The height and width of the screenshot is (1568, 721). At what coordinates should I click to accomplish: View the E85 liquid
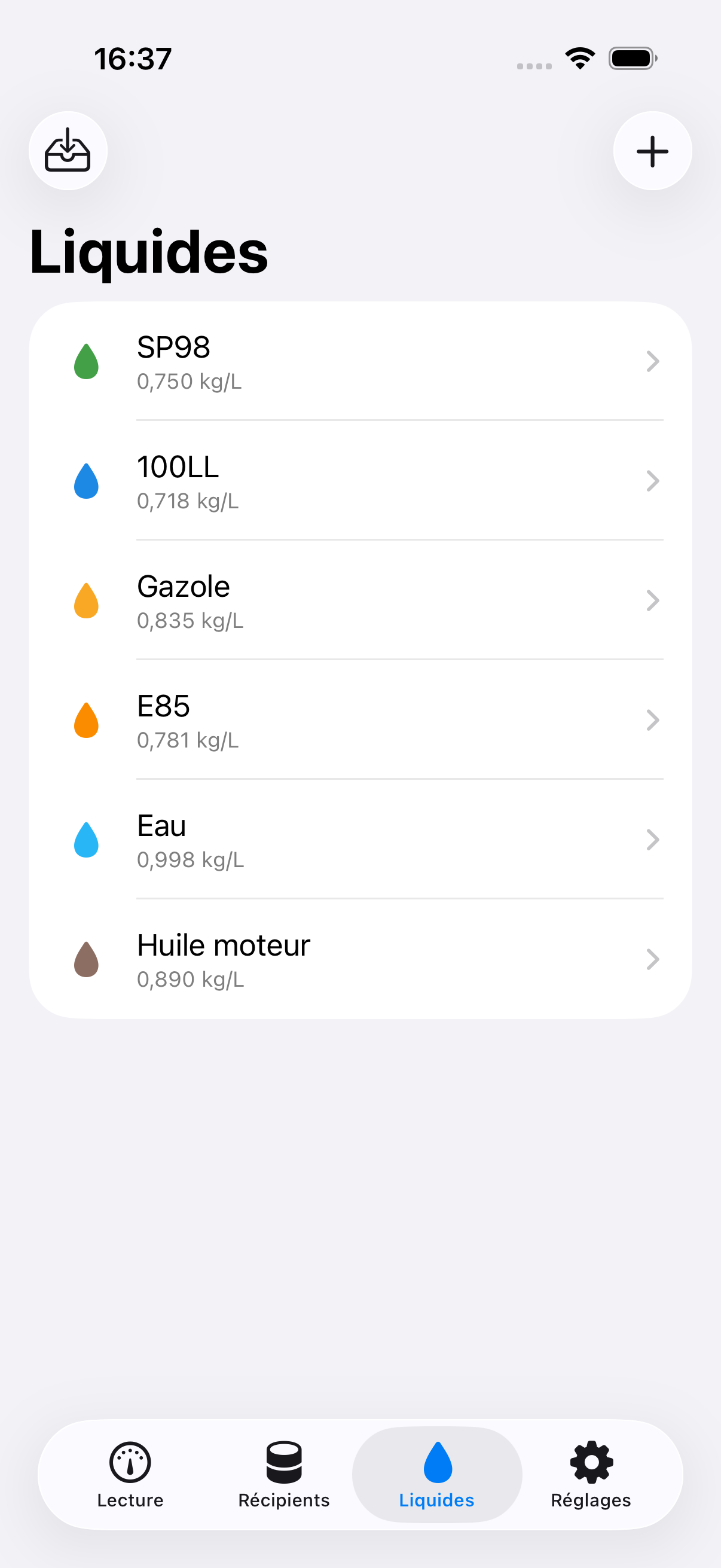[360, 720]
